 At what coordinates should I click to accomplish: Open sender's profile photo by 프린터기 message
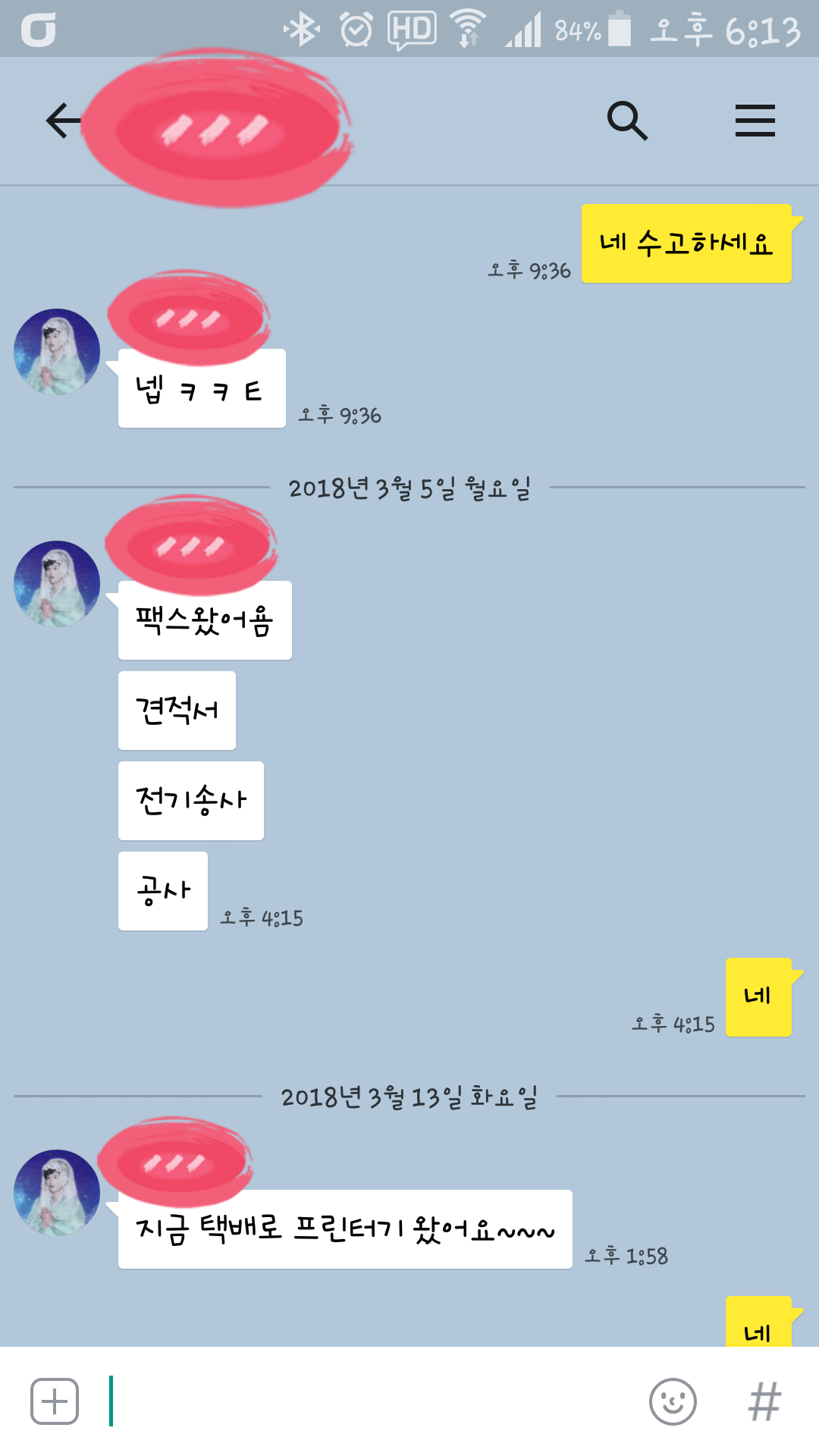(x=57, y=1193)
